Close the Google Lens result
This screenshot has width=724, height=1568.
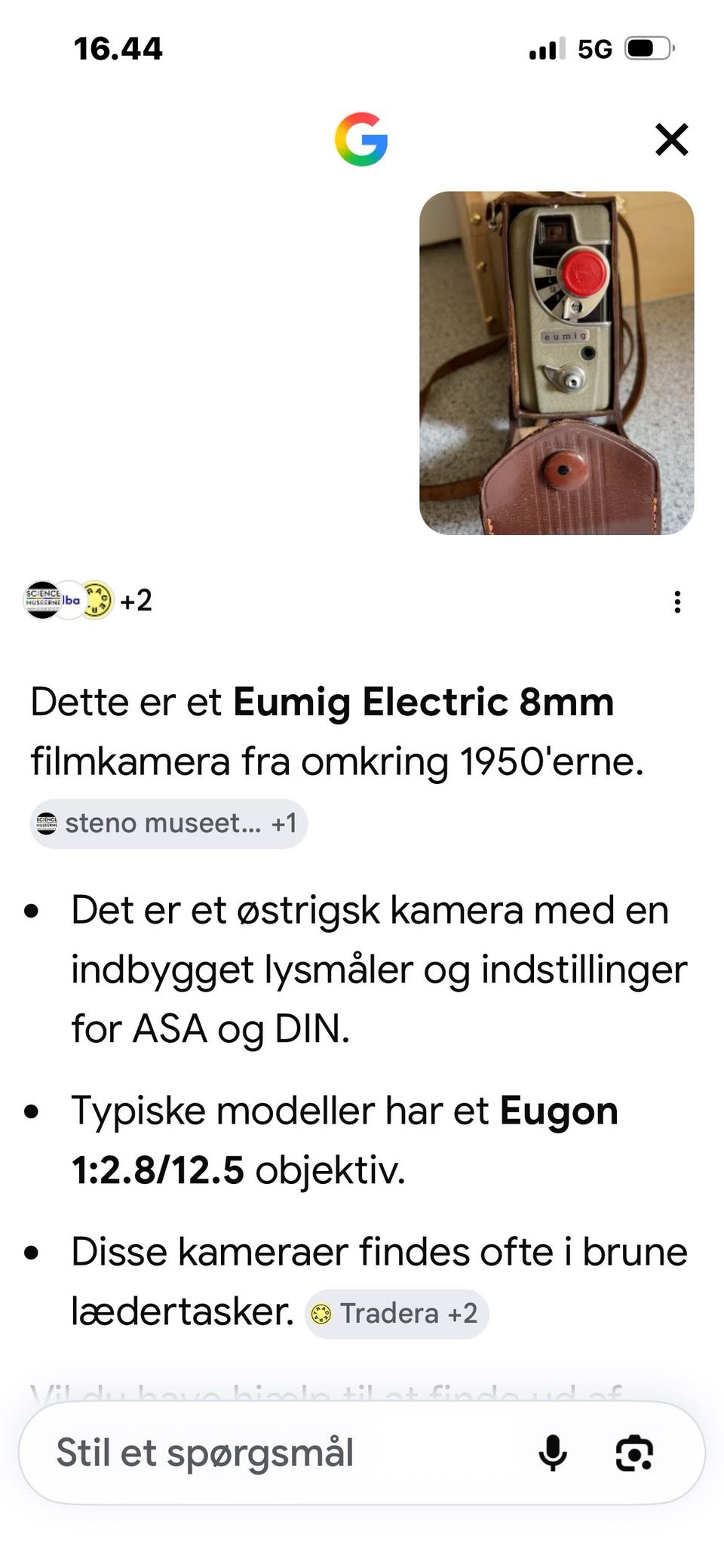tap(671, 140)
